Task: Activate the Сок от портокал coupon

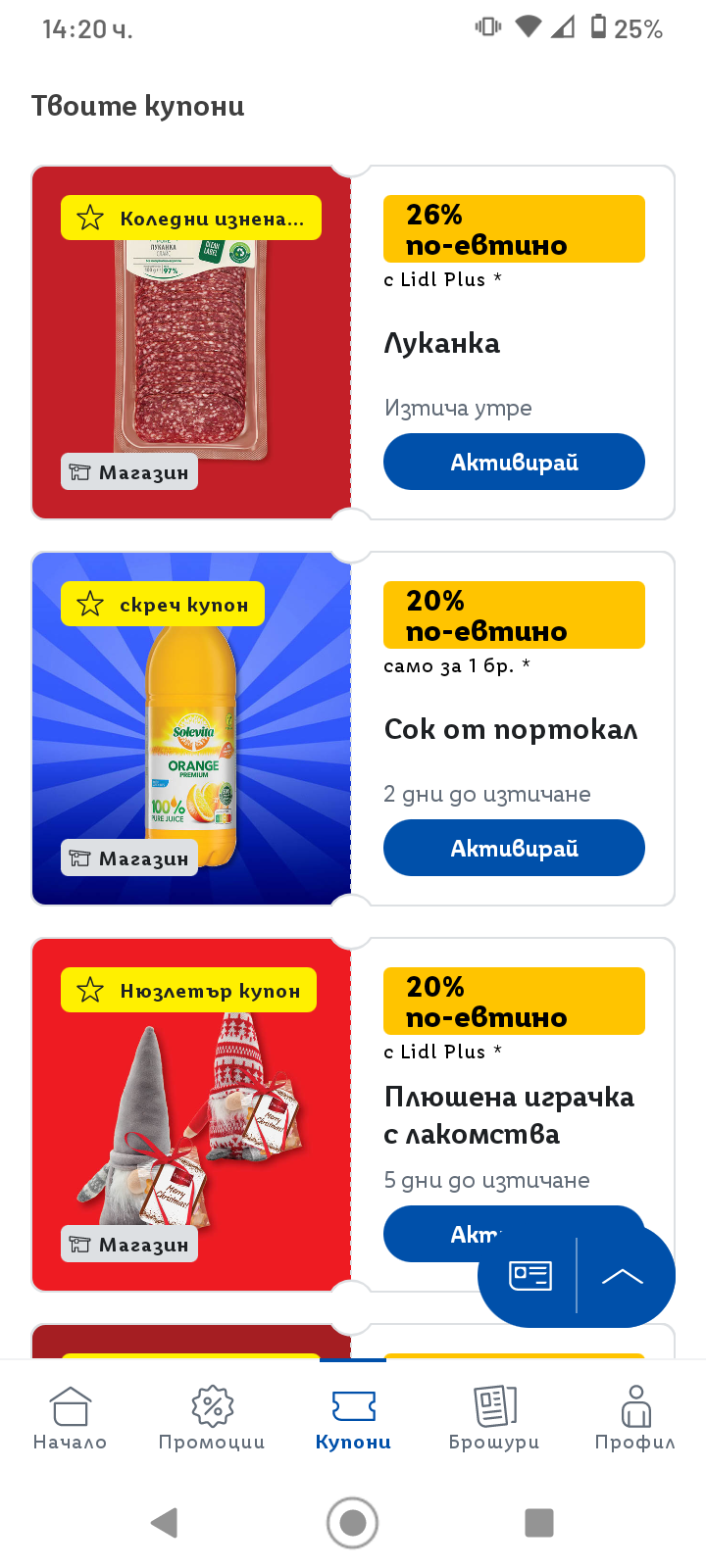Action: click(514, 848)
